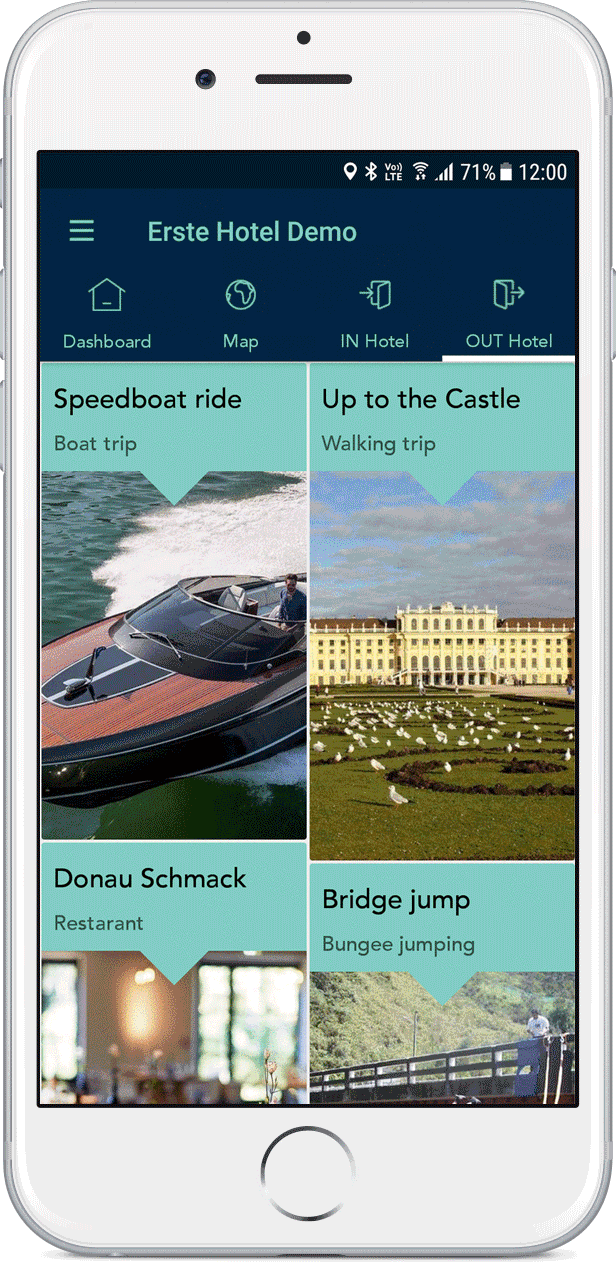Screen dimensions: 616x1265
Task: Switch to the Map tab
Action: coord(241,315)
